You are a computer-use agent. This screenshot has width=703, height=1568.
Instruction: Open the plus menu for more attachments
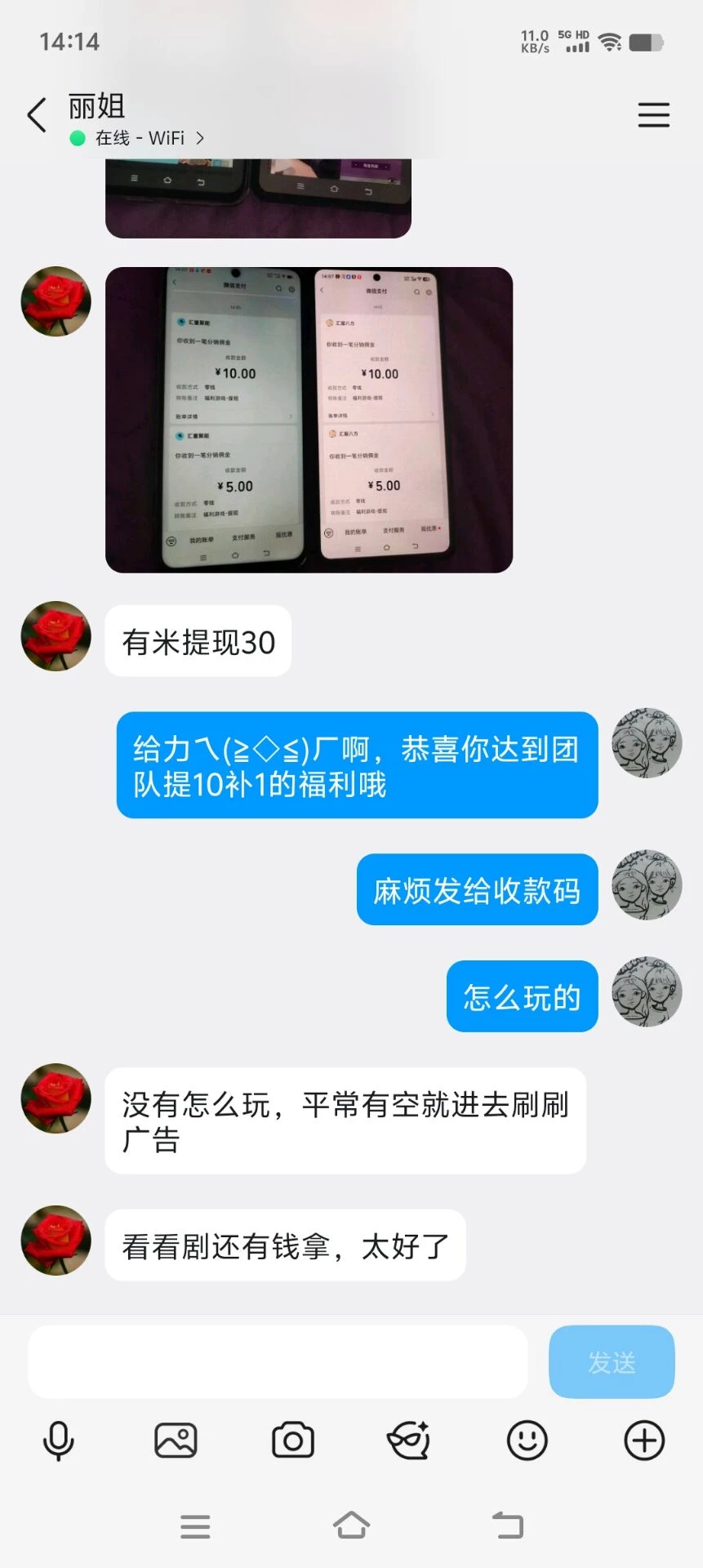point(644,1441)
